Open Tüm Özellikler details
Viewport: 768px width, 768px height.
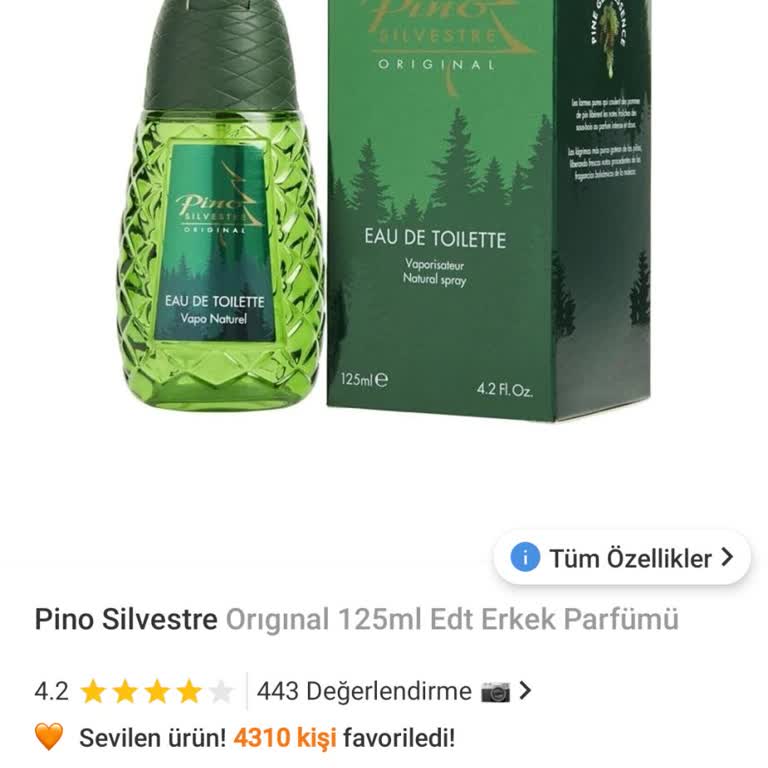tap(622, 558)
